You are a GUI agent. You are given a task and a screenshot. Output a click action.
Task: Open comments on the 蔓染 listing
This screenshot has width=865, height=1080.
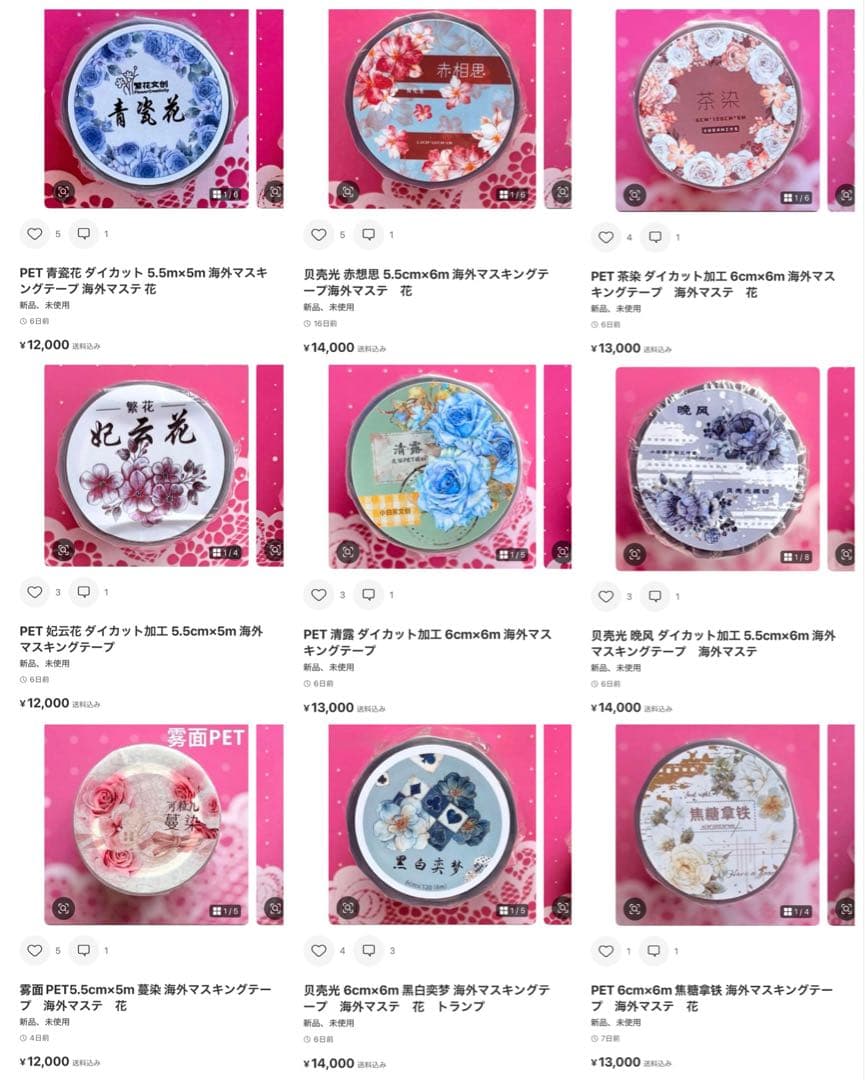pos(85,950)
